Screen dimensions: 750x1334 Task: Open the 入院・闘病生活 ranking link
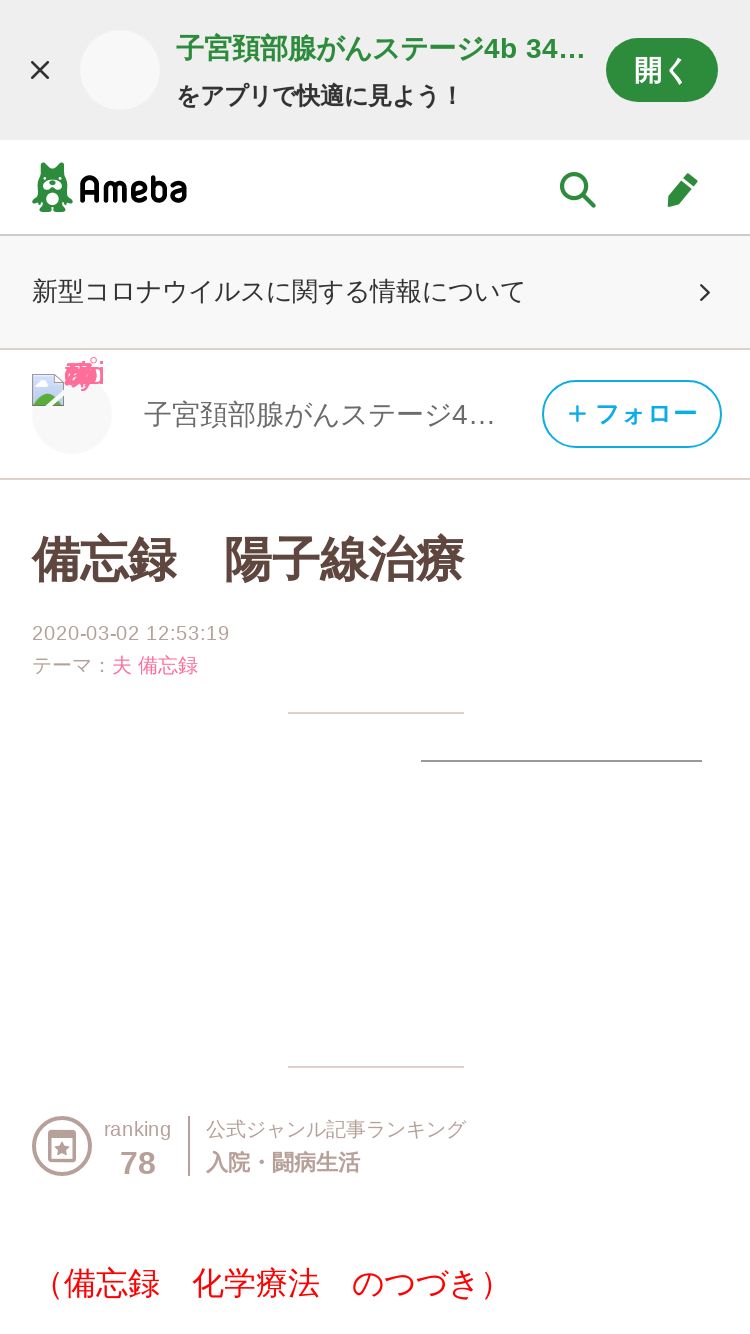coord(282,1163)
